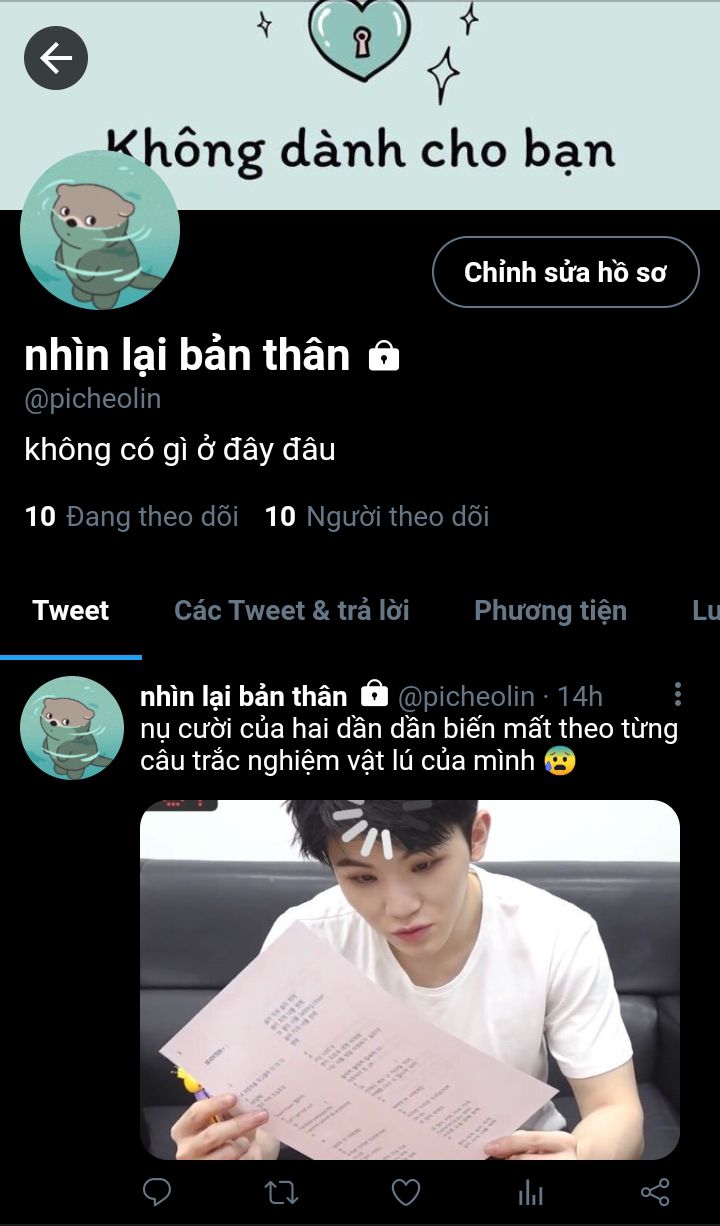The image size is (720, 1226).
Task: View tweet analytics bar chart icon
Action: click(530, 1191)
